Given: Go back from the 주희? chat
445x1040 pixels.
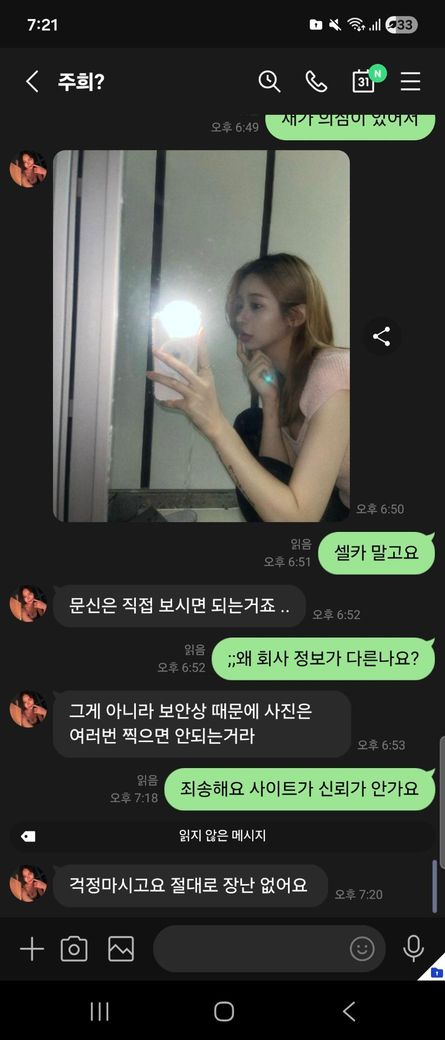Looking at the screenshot, I should pyautogui.click(x=31, y=82).
